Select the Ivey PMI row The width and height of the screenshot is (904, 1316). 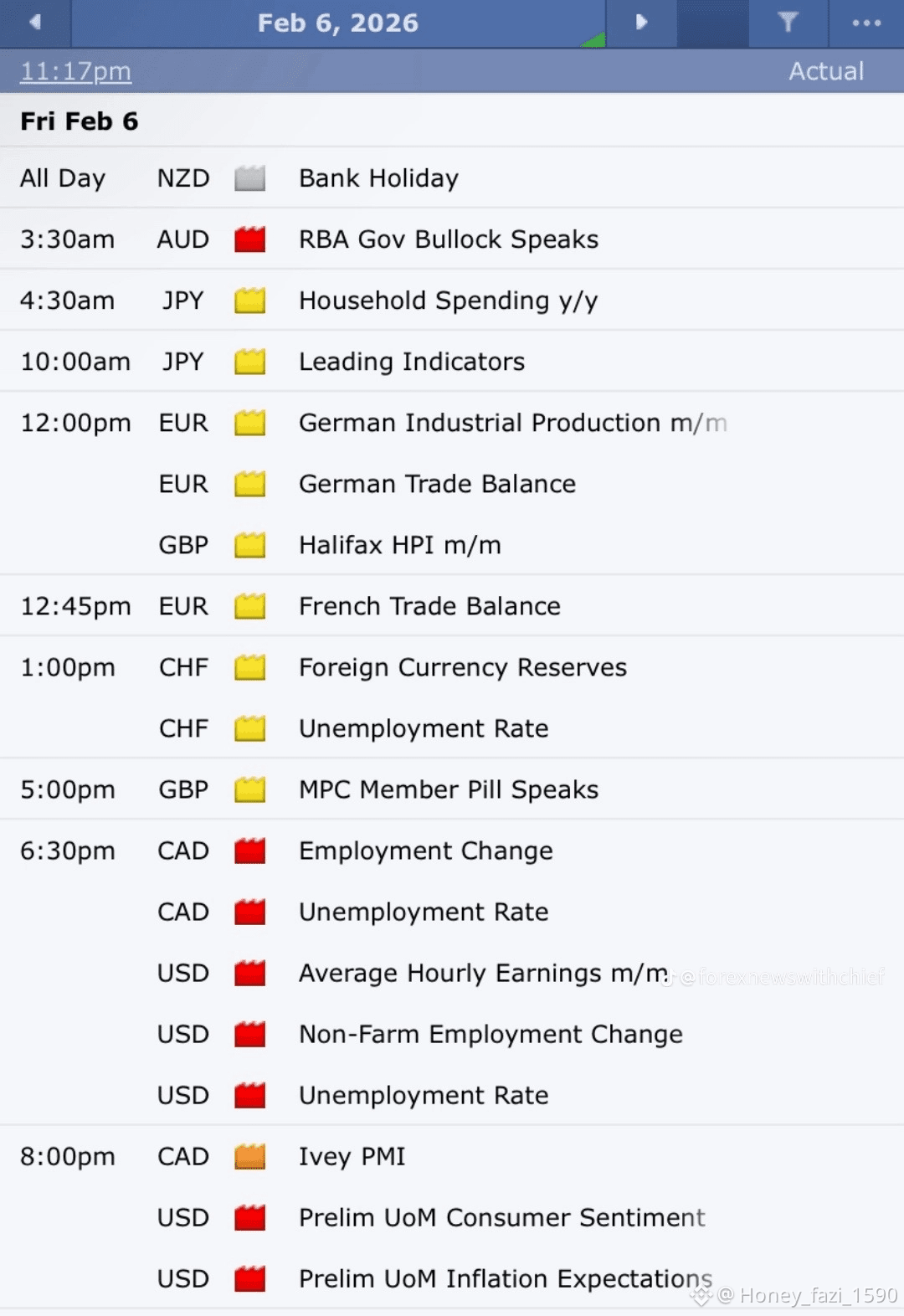[352, 1156]
